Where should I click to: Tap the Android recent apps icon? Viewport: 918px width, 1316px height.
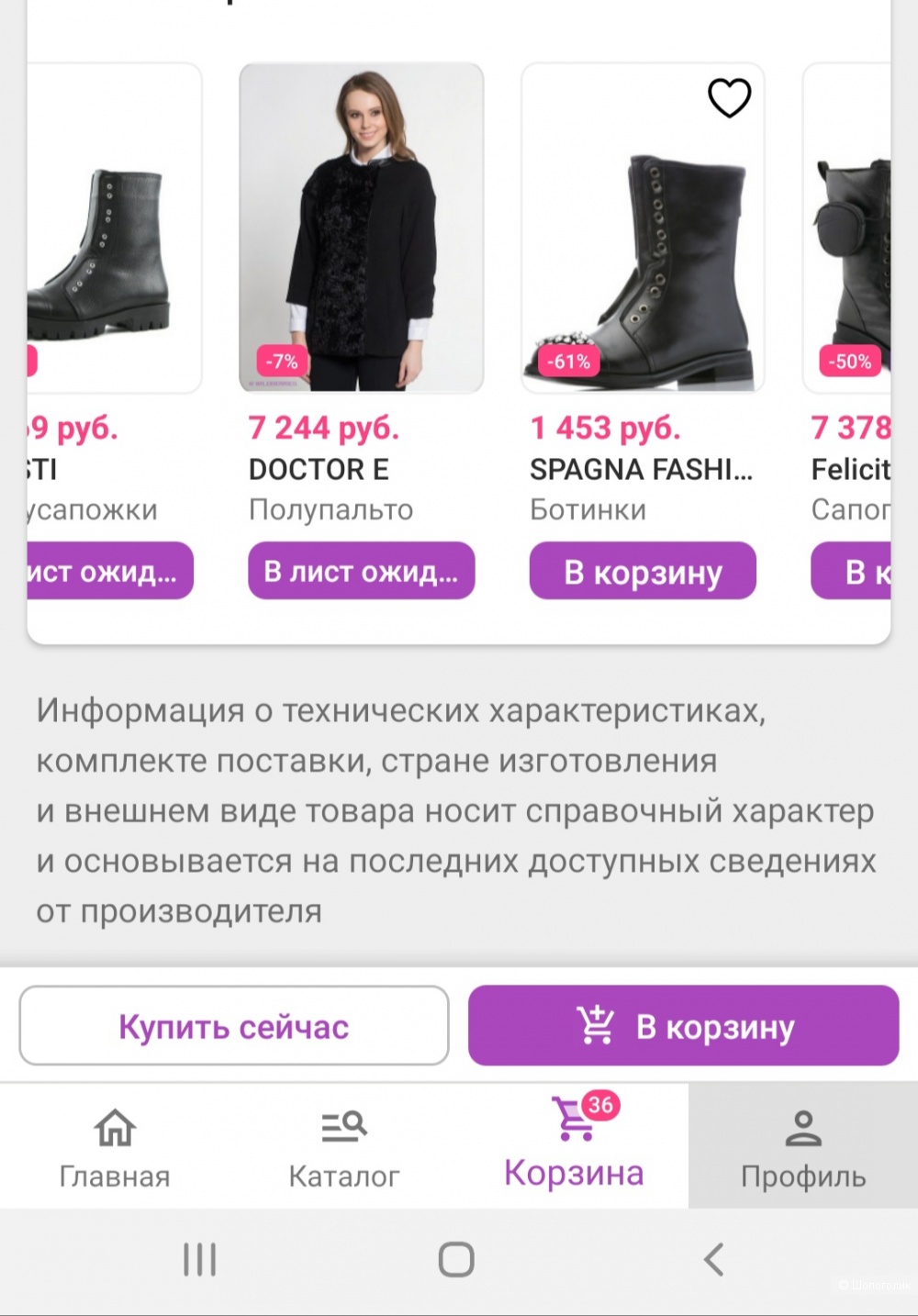(198, 1256)
